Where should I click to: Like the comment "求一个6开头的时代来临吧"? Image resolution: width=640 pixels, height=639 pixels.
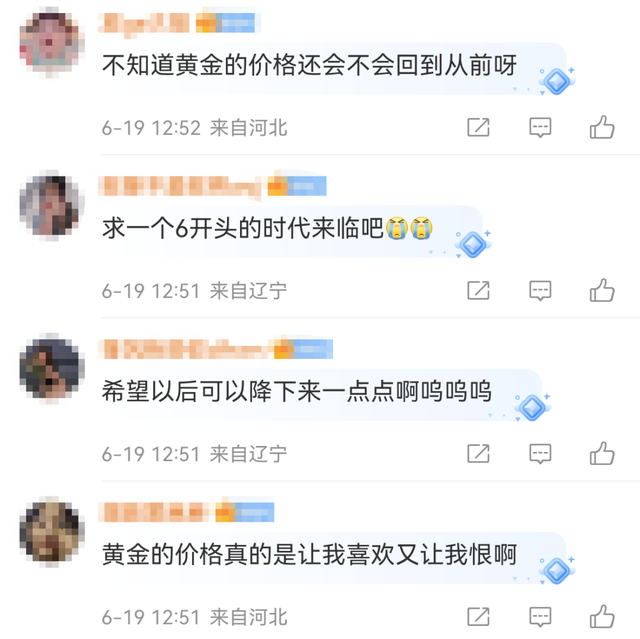pos(601,290)
